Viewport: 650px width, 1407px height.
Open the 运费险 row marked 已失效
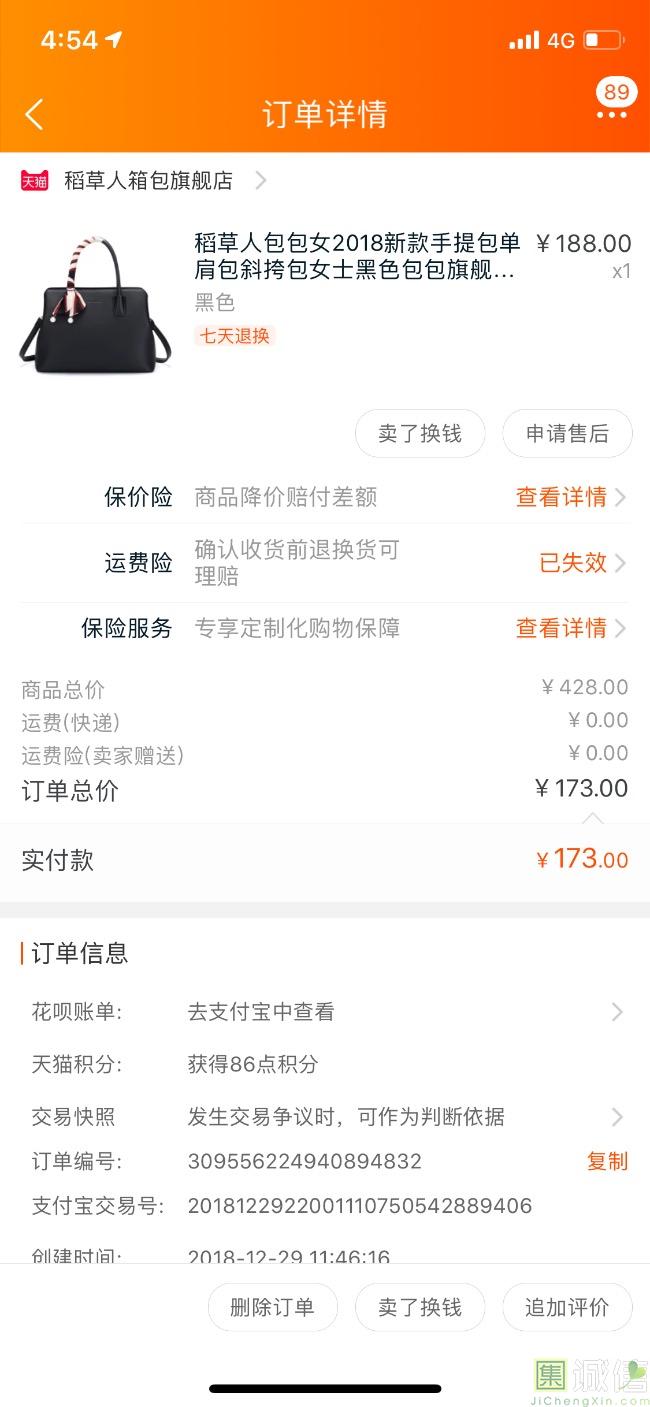[x=325, y=563]
